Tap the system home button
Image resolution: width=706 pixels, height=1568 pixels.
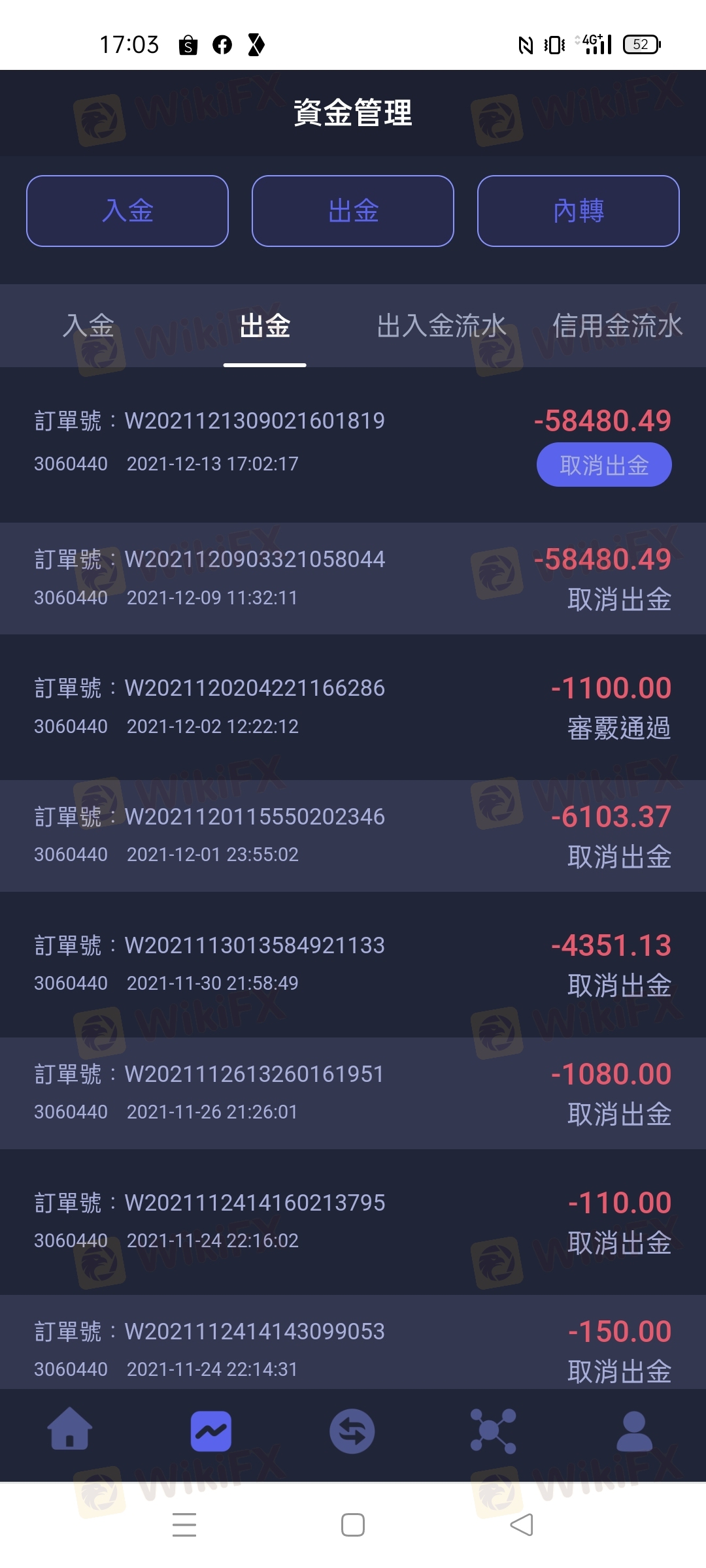tap(353, 1525)
